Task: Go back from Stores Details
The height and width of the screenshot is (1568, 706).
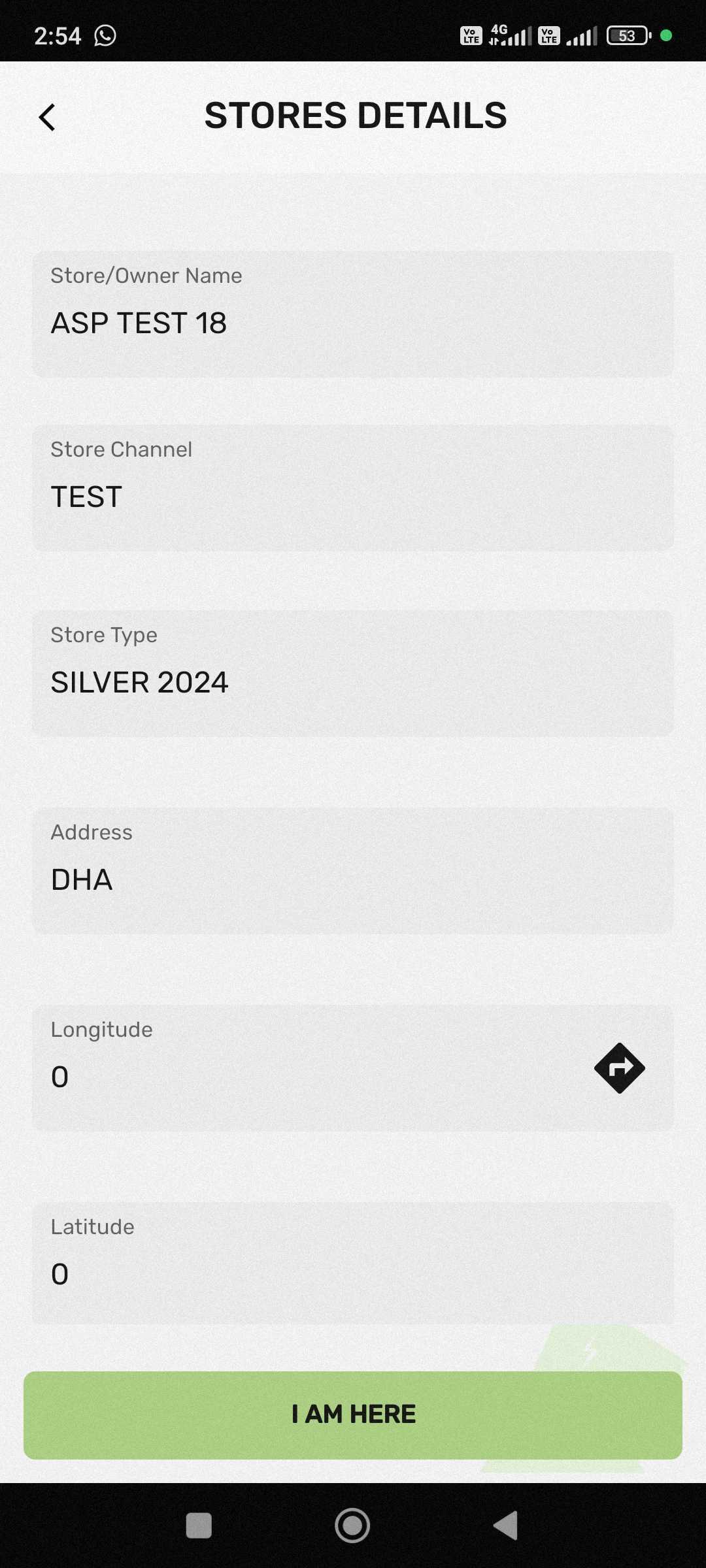Action: (47, 118)
